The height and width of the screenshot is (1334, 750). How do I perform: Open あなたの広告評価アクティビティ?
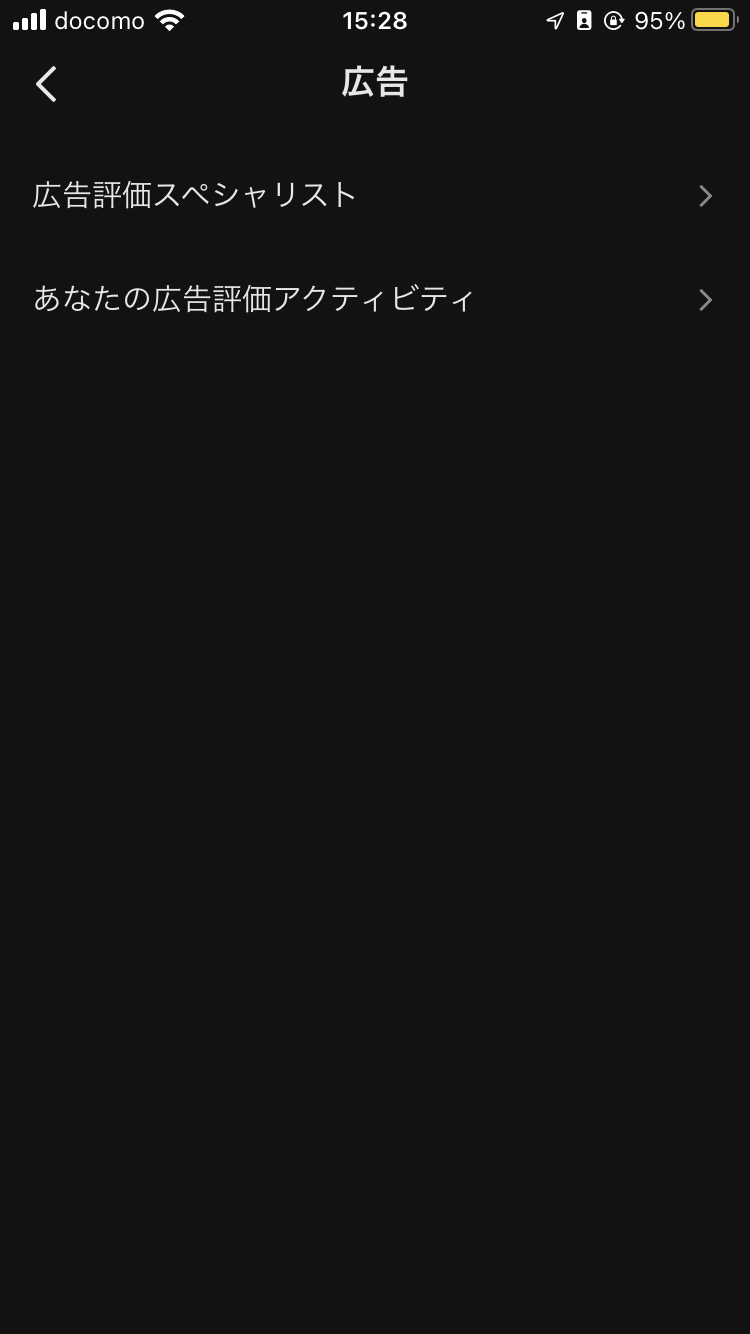374,299
